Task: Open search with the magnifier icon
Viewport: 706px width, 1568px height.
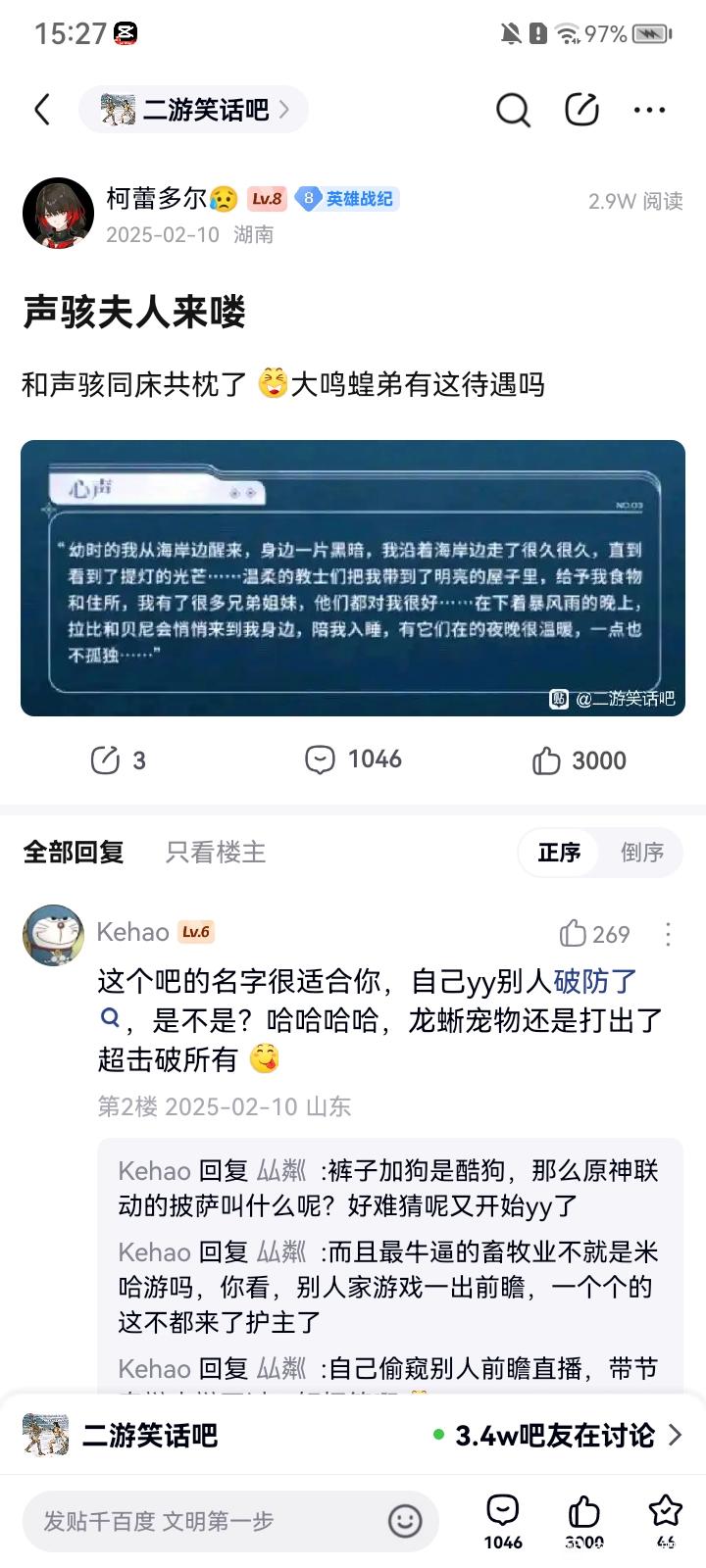Action: click(x=512, y=110)
